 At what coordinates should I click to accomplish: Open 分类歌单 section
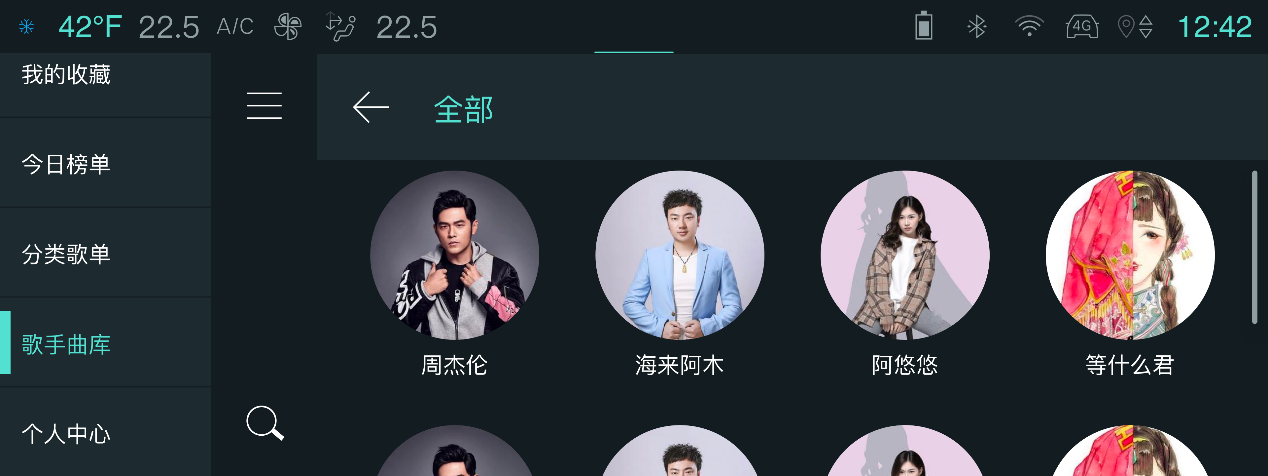click(66, 255)
